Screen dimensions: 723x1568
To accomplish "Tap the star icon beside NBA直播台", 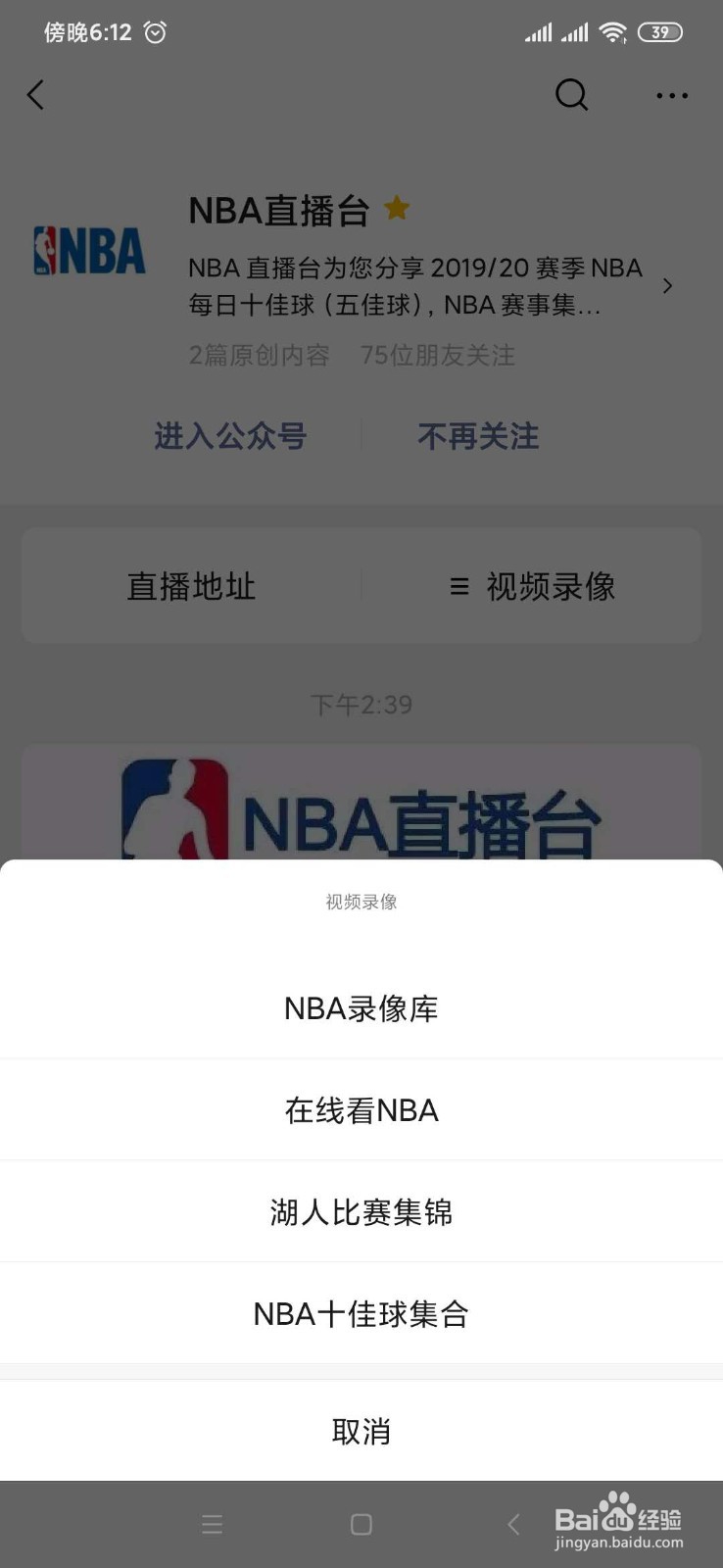I will (x=396, y=208).
